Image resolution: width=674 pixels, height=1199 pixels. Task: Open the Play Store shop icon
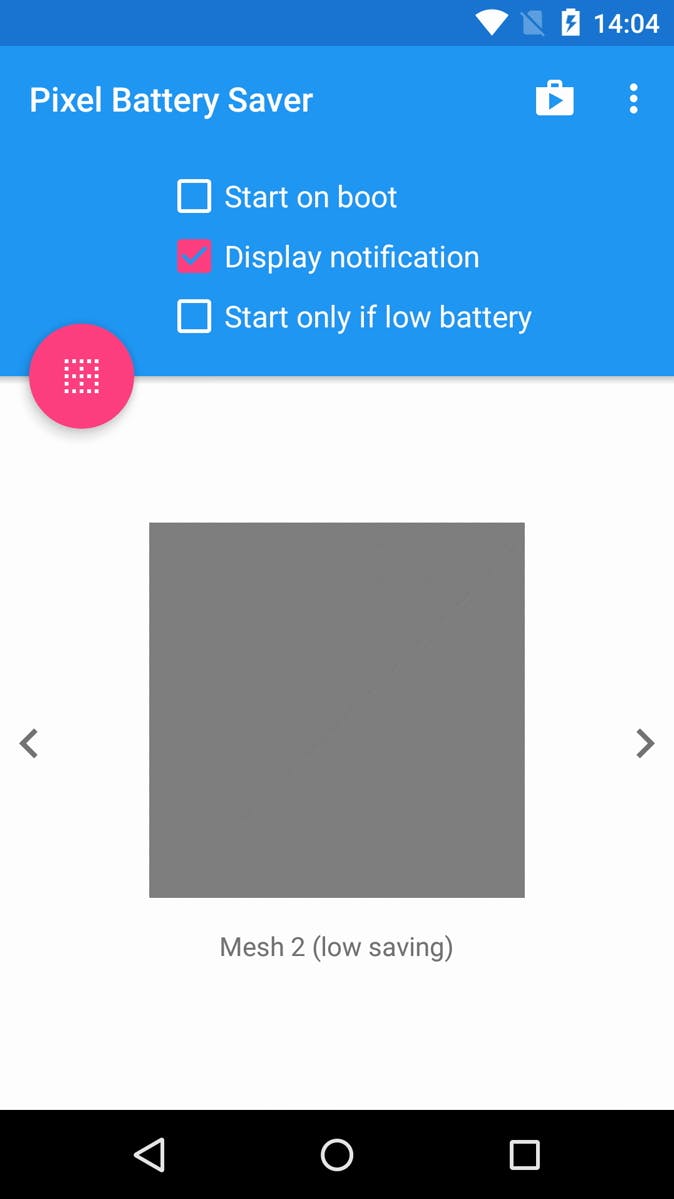tap(554, 99)
